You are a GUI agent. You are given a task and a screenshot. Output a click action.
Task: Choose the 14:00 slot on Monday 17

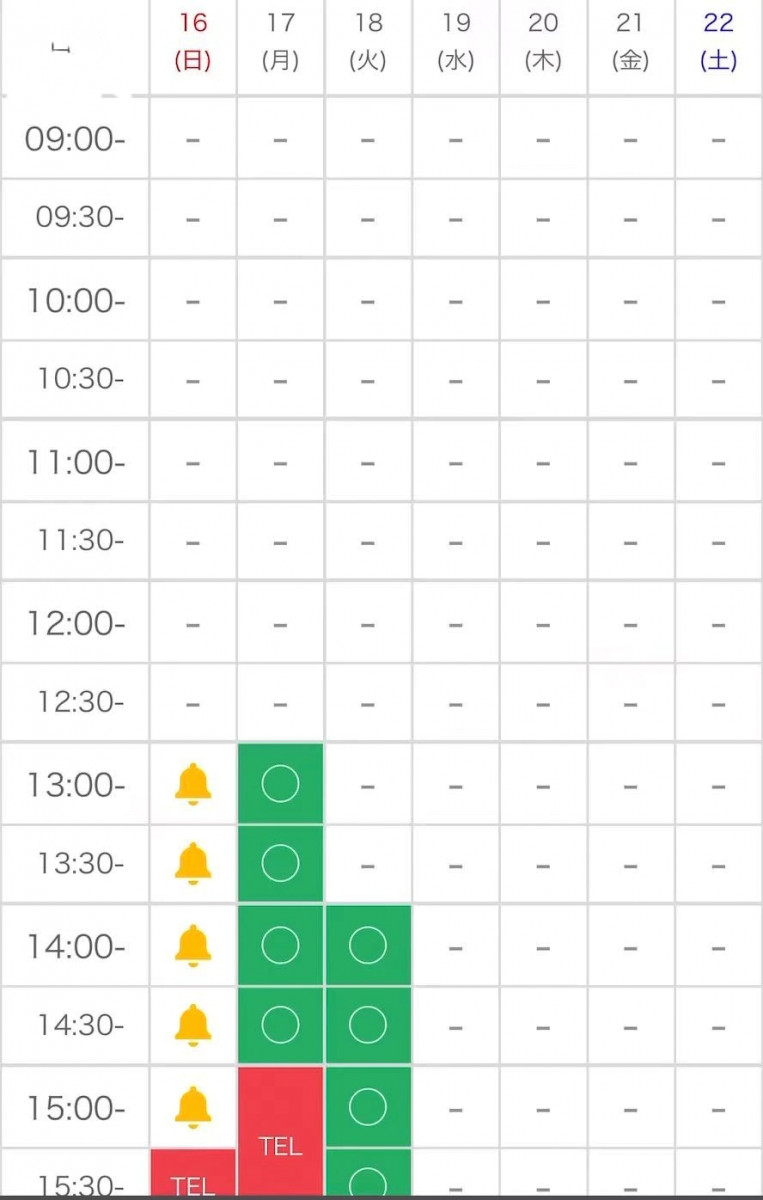pos(280,946)
